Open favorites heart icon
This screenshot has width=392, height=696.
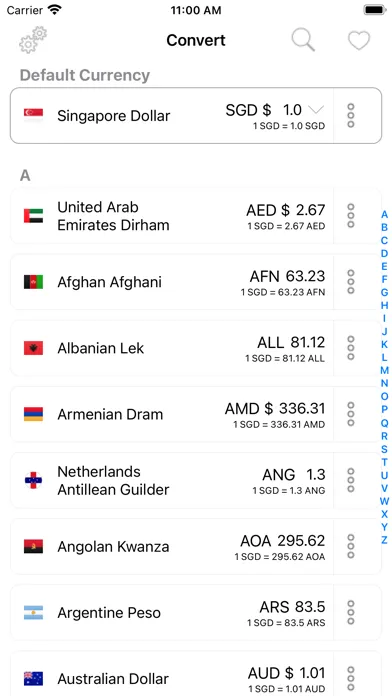pyautogui.click(x=359, y=40)
